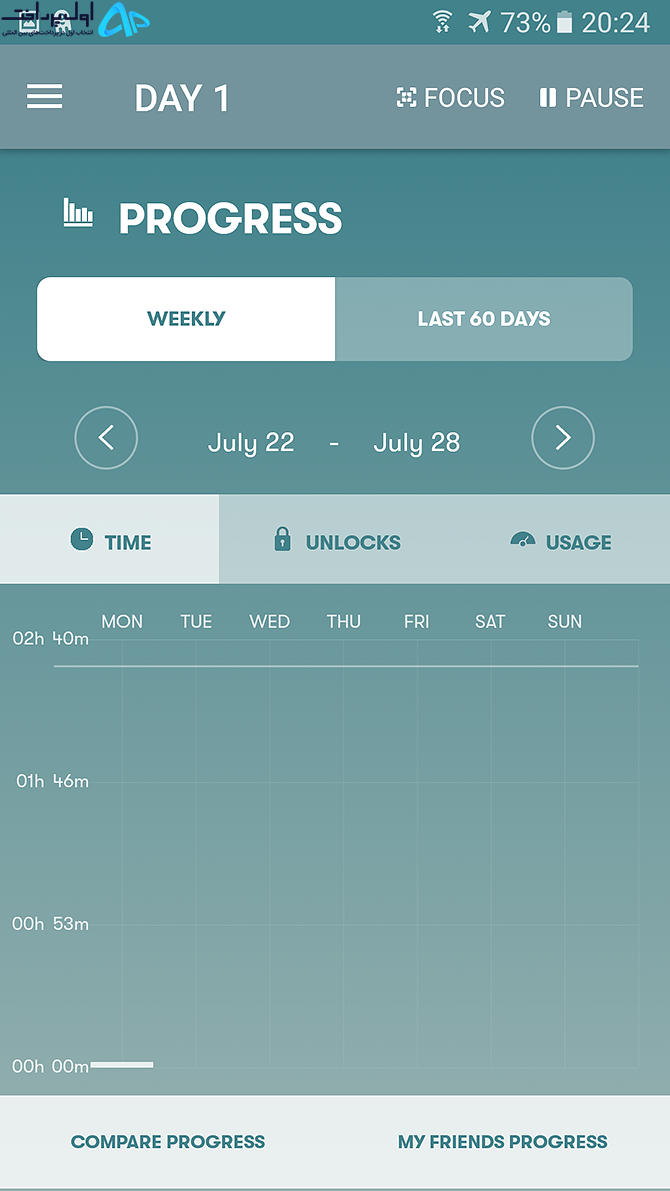Show the Time chart tab
The width and height of the screenshot is (670, 1191).
pyautogui.click(x=109, y=540)
